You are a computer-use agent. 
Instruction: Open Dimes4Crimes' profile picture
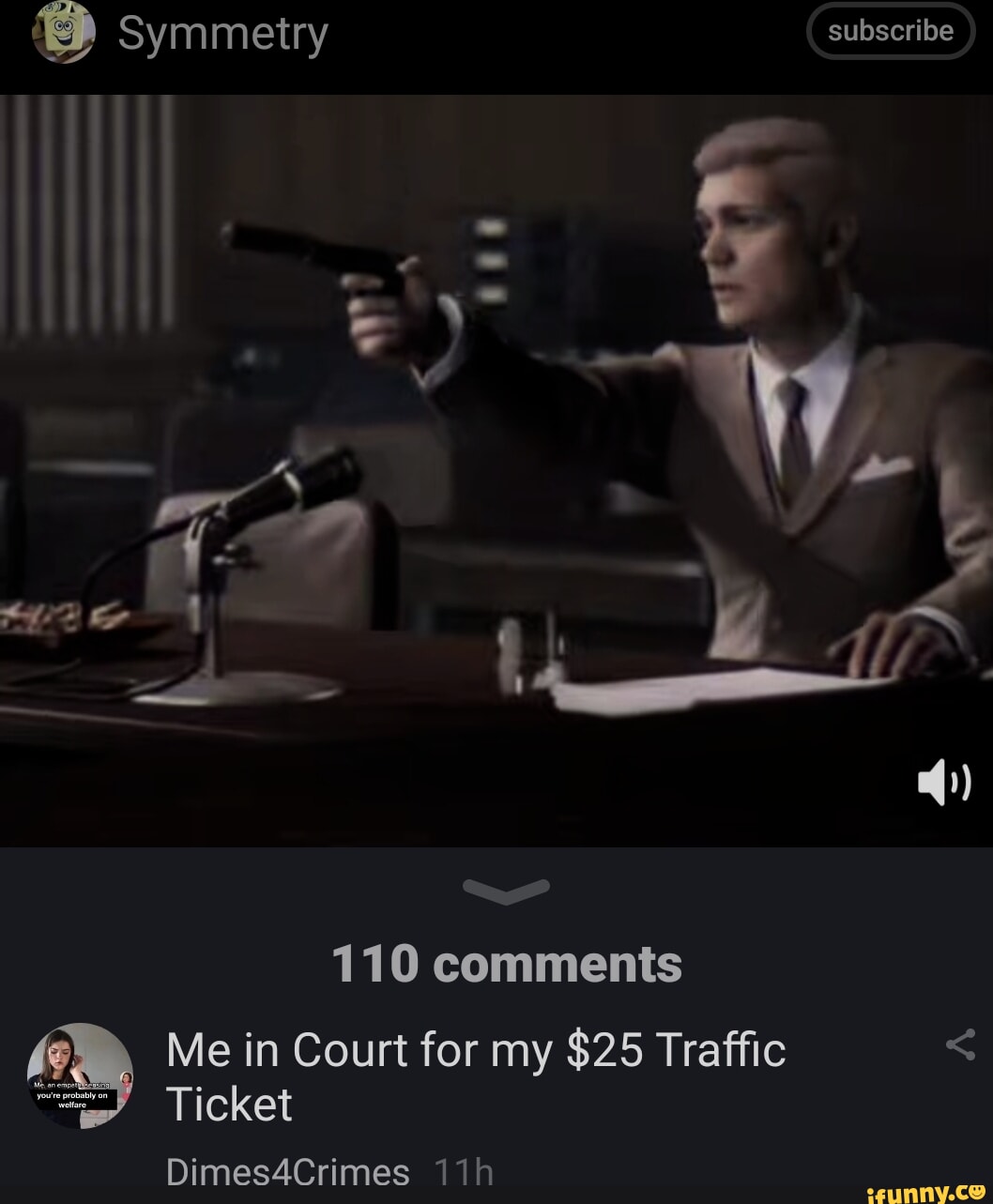point(80,1075)
